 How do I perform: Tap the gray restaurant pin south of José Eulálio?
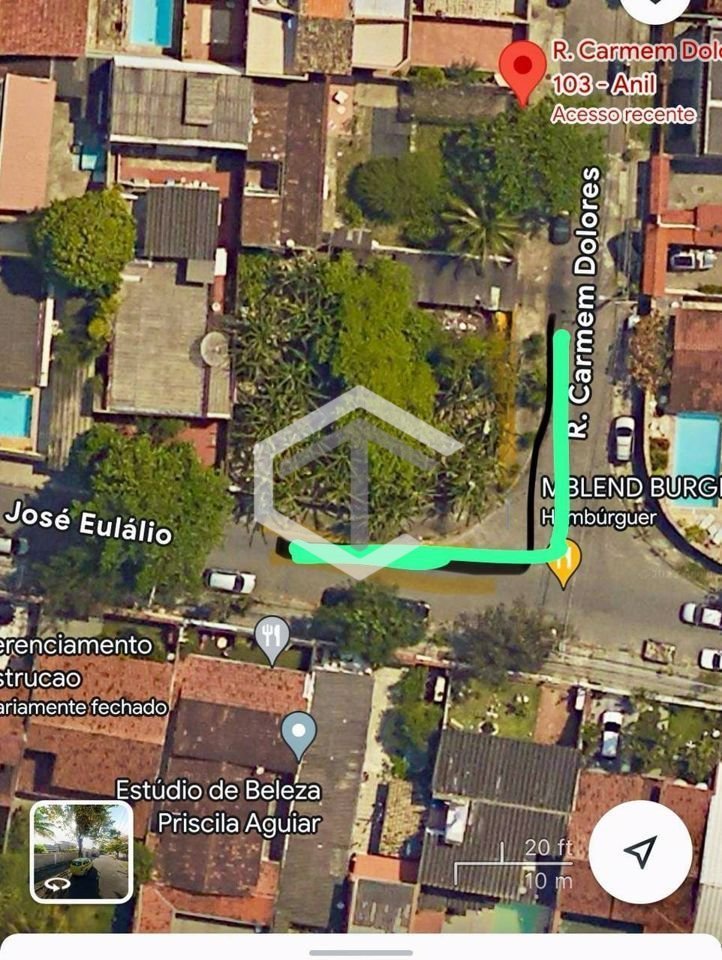[x=272, y=638]
